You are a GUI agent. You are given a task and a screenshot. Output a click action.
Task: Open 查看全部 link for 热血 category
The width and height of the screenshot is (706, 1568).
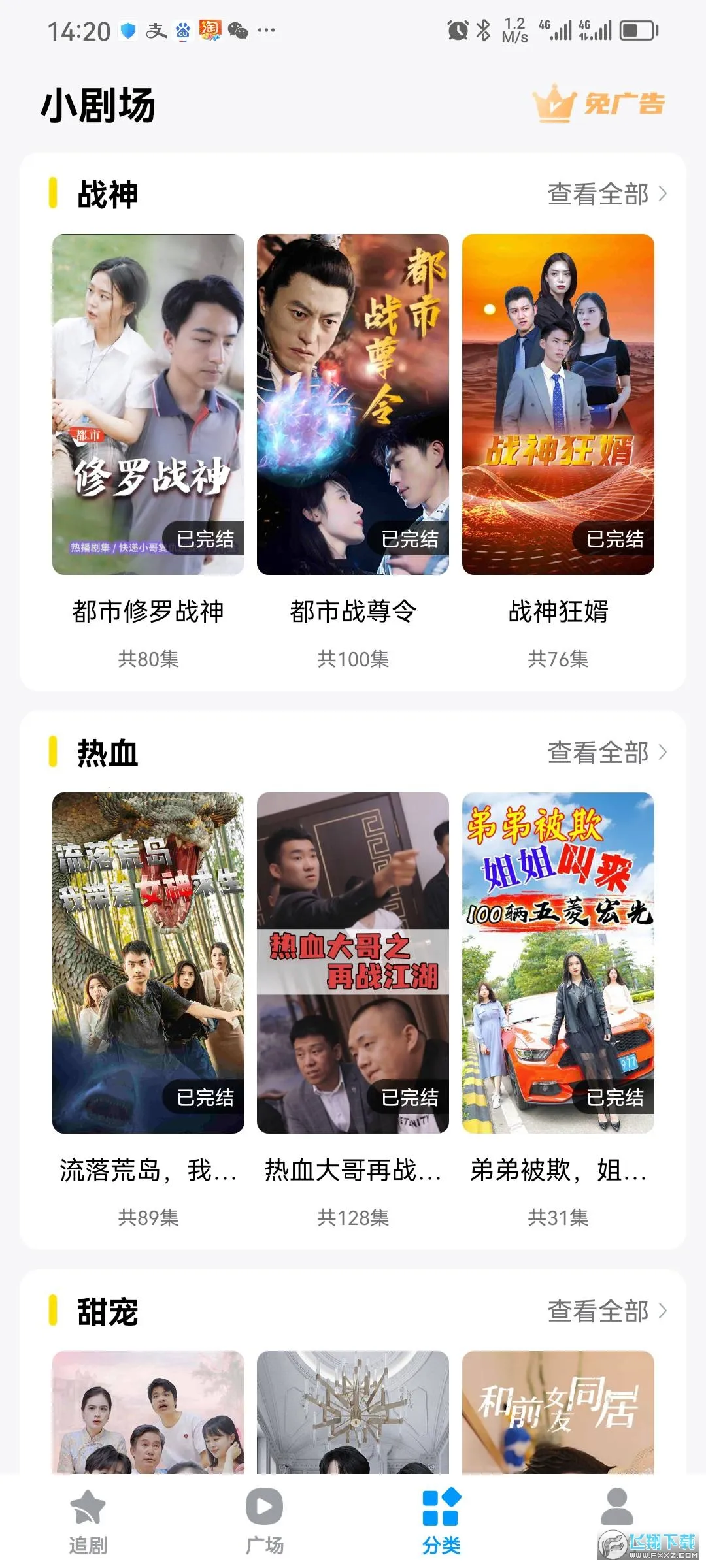pyautogui.click(x=598, y=753)
